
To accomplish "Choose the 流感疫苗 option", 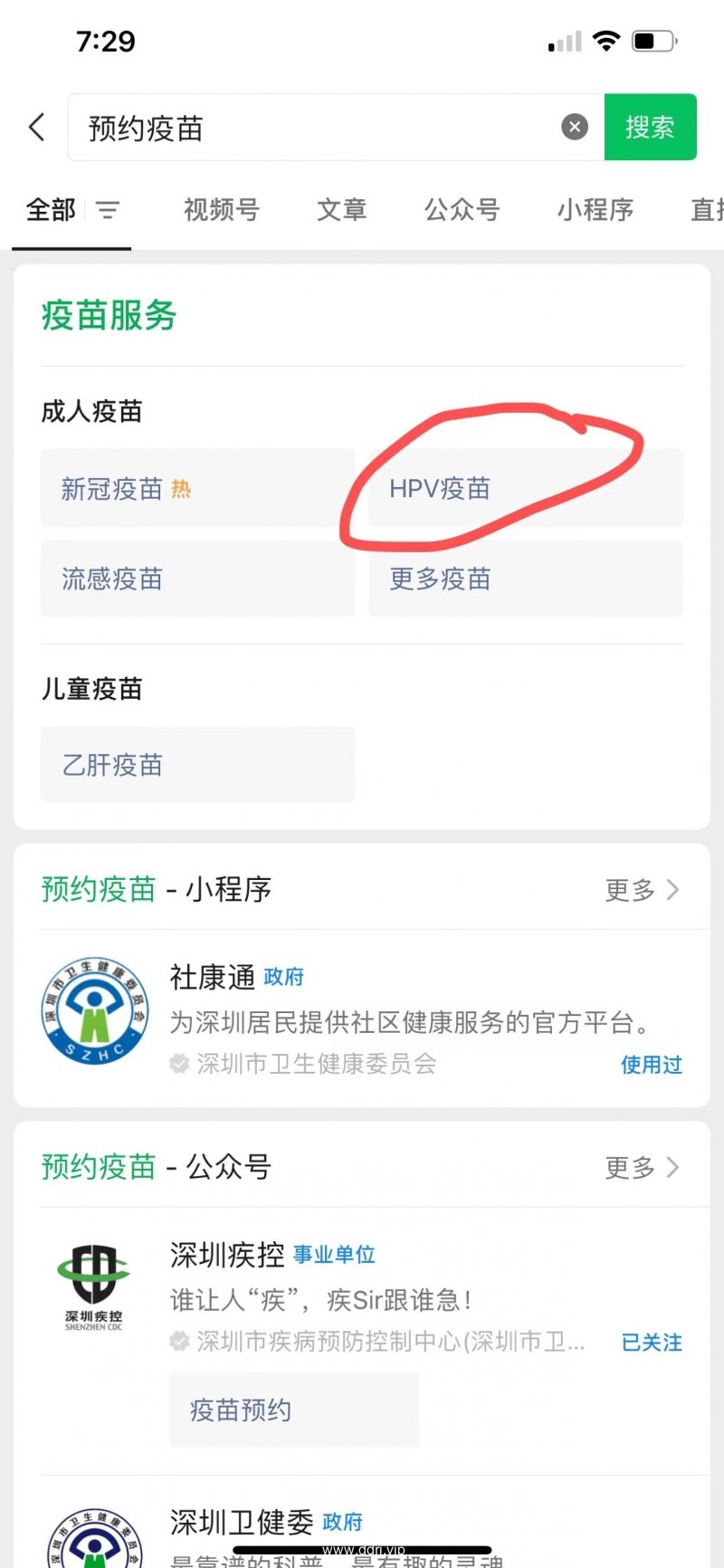I will point(197,578).
